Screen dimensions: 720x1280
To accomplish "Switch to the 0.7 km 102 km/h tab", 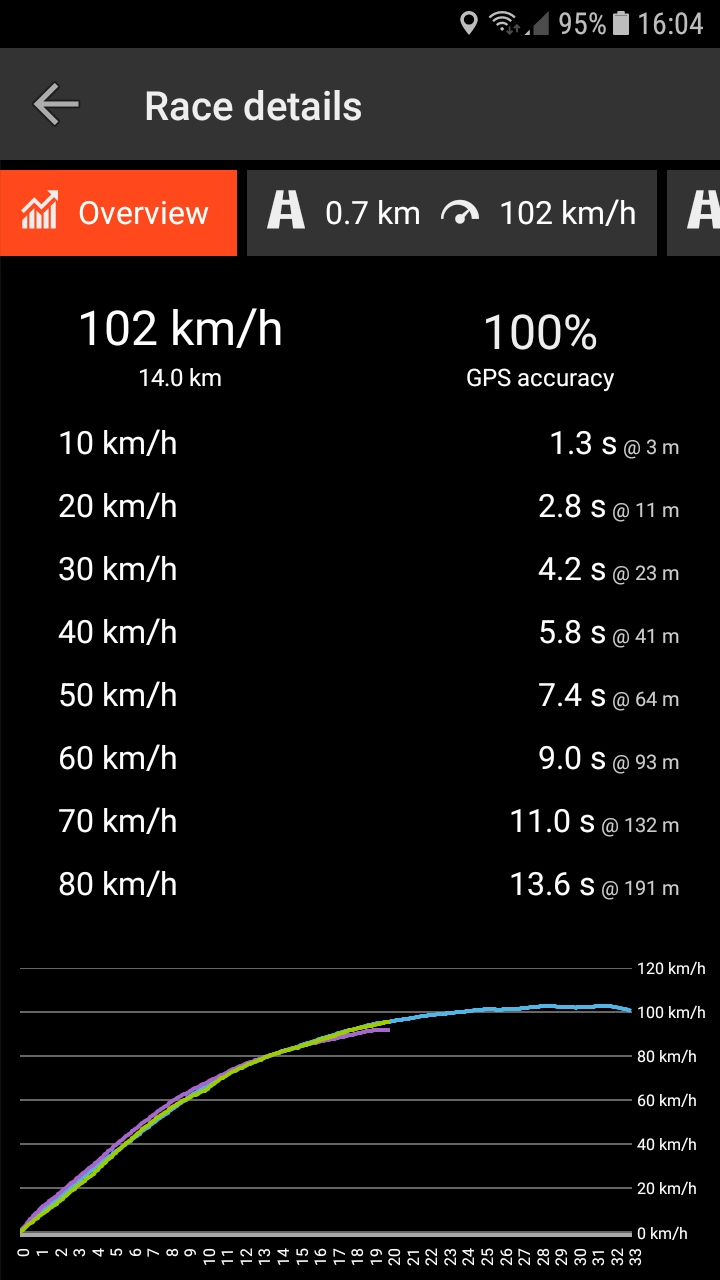I will (451, 213).
